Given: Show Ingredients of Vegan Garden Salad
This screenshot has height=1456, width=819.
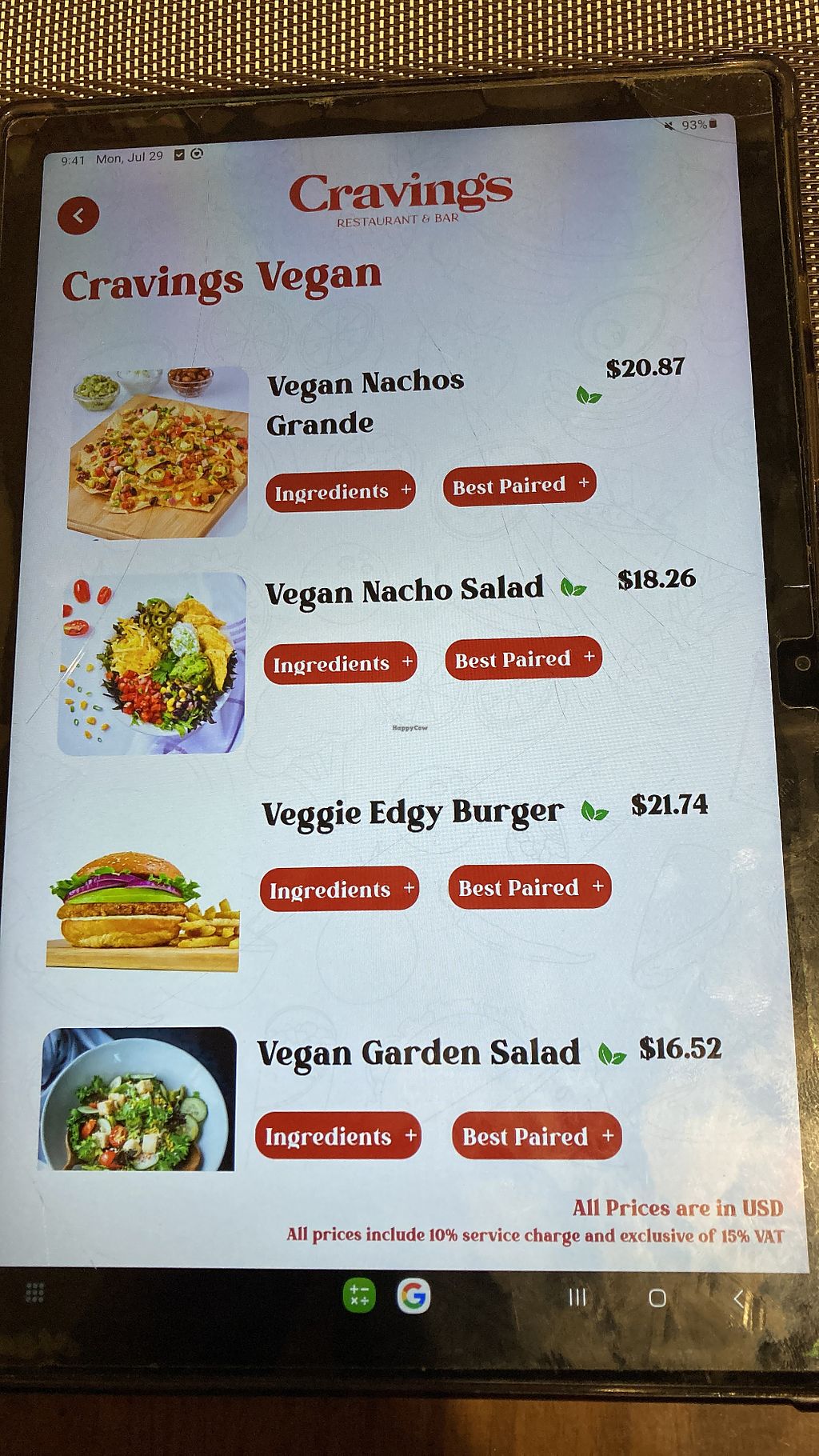Looking at the screenshot, I should [x=338, y=1135].
